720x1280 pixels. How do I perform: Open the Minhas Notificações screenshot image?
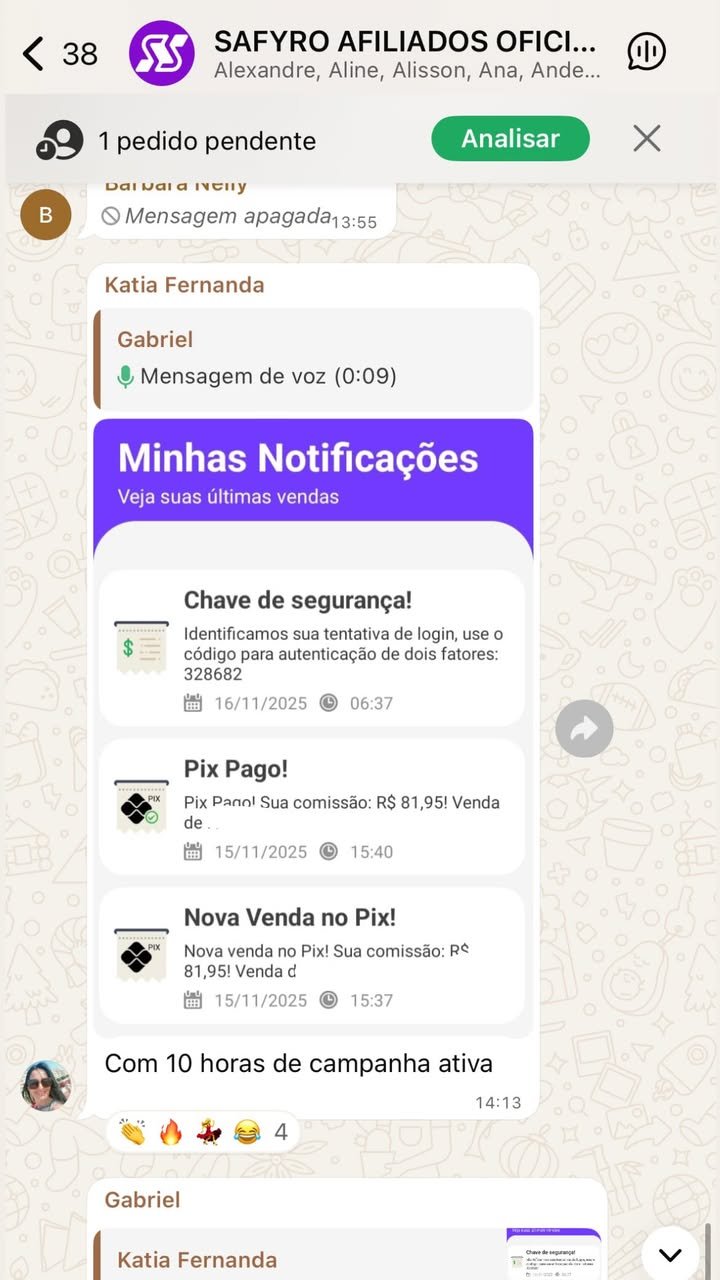pos(313,727)
